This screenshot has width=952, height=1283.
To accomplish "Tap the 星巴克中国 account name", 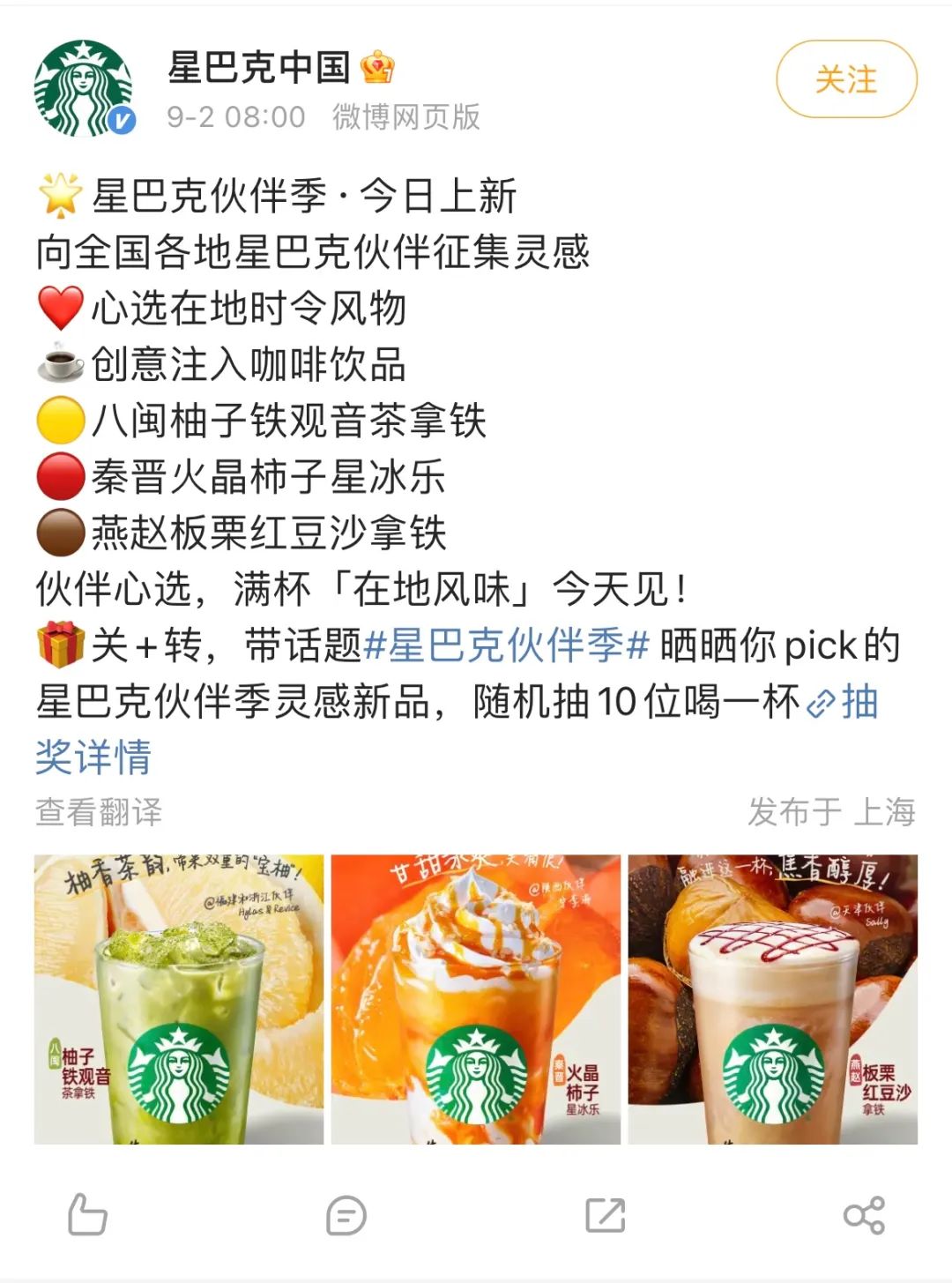I will pyautogui.click(x=258, y=68).
